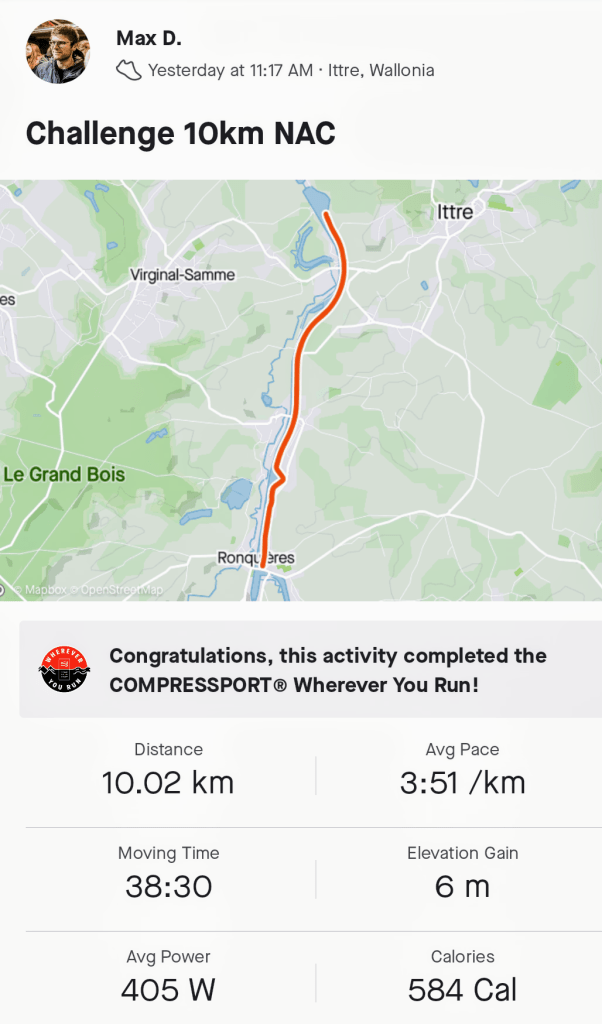Open Max D.'s profile picture
The image size is (602, 1024).
click(x=57, y=54)
